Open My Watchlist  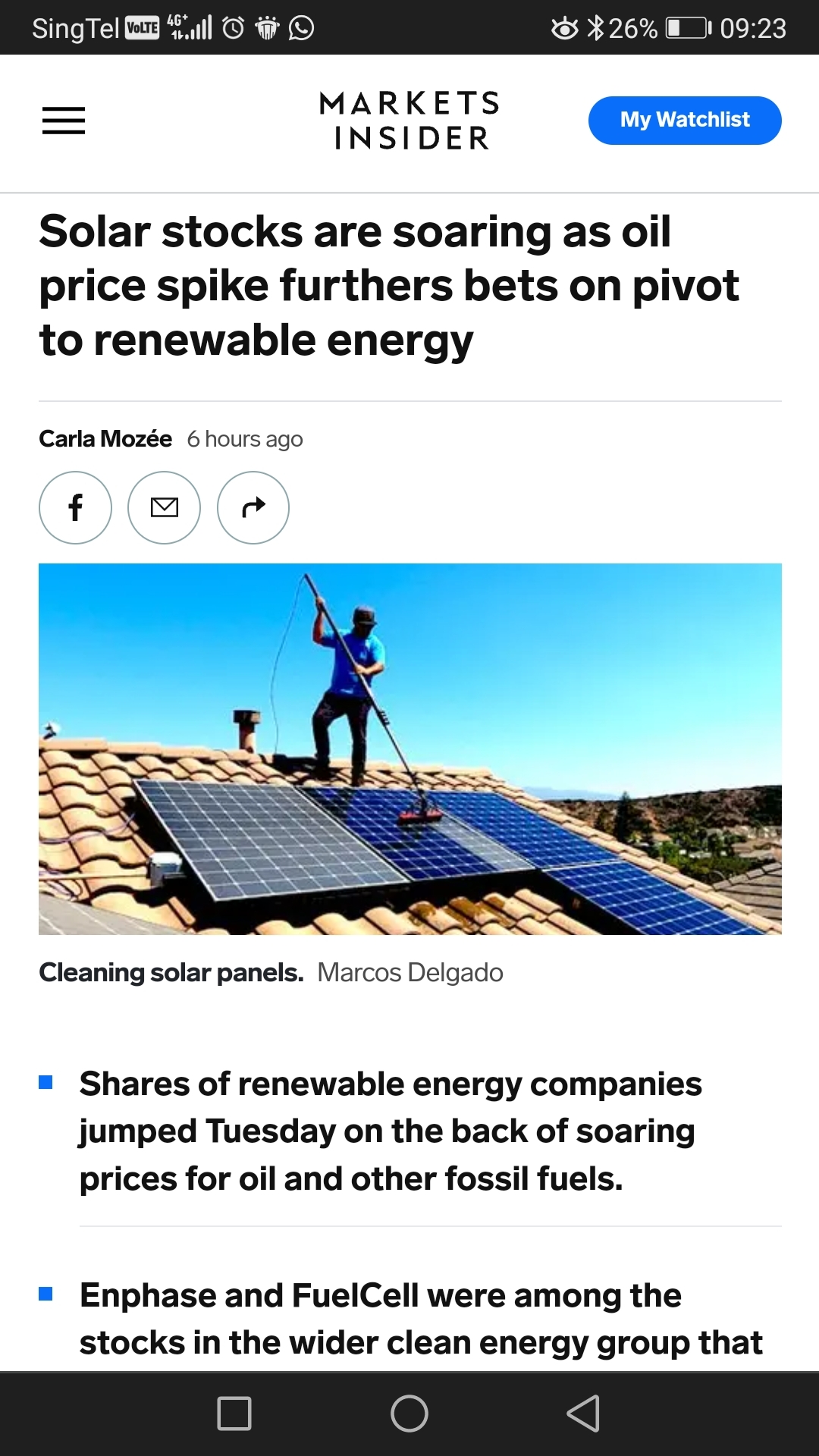pos(684,121)
